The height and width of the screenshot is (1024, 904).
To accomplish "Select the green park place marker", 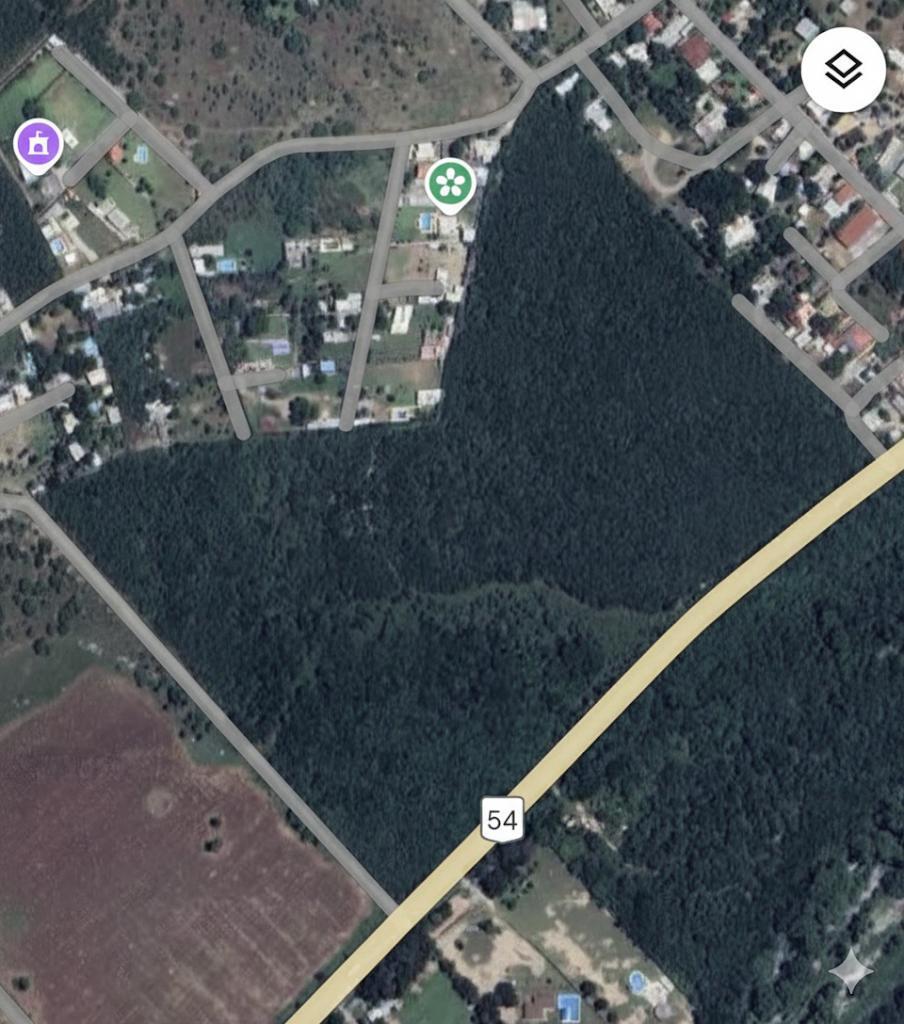I will pos(450,183).
